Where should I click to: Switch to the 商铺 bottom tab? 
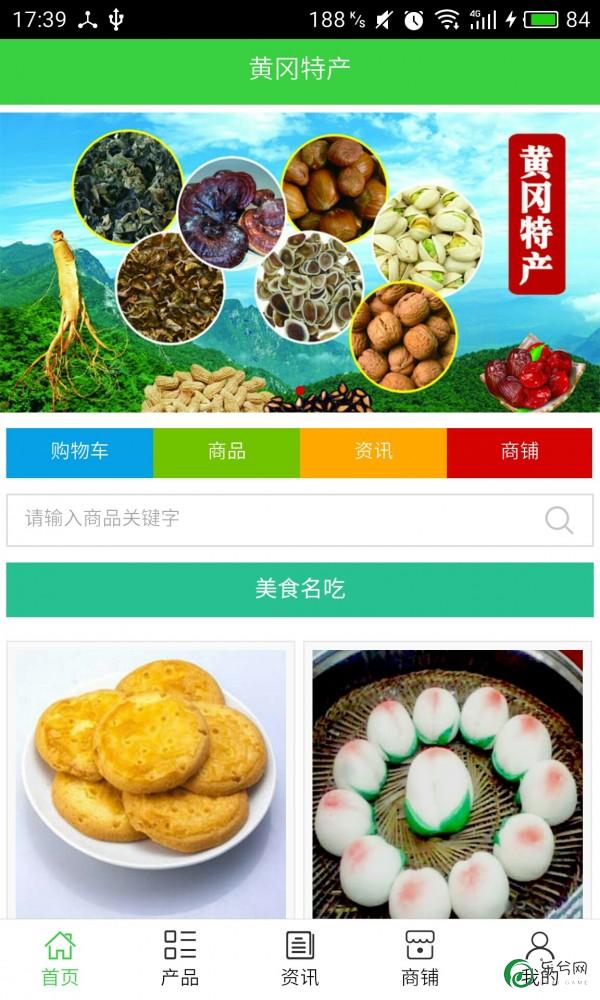(x=420, y=959)
